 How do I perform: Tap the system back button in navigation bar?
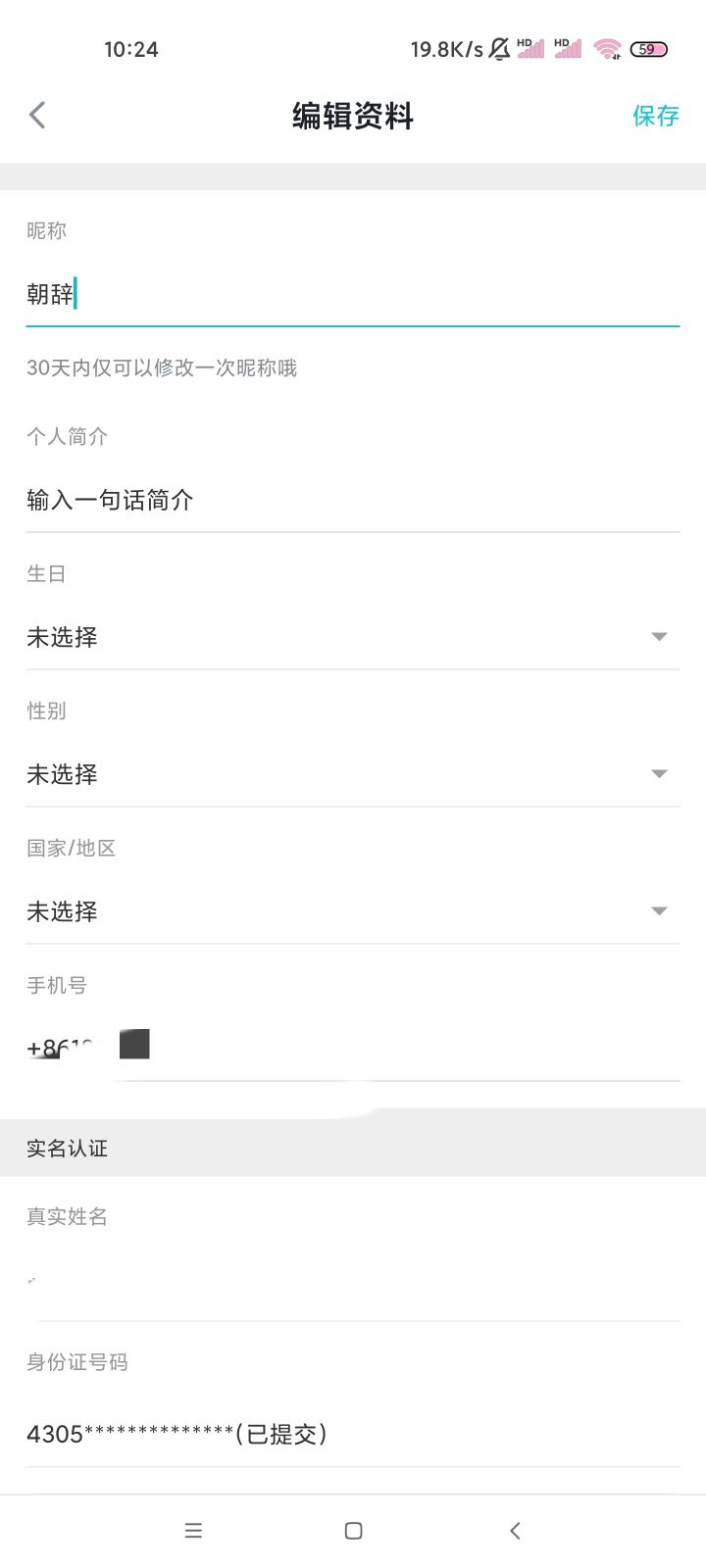515,1530
